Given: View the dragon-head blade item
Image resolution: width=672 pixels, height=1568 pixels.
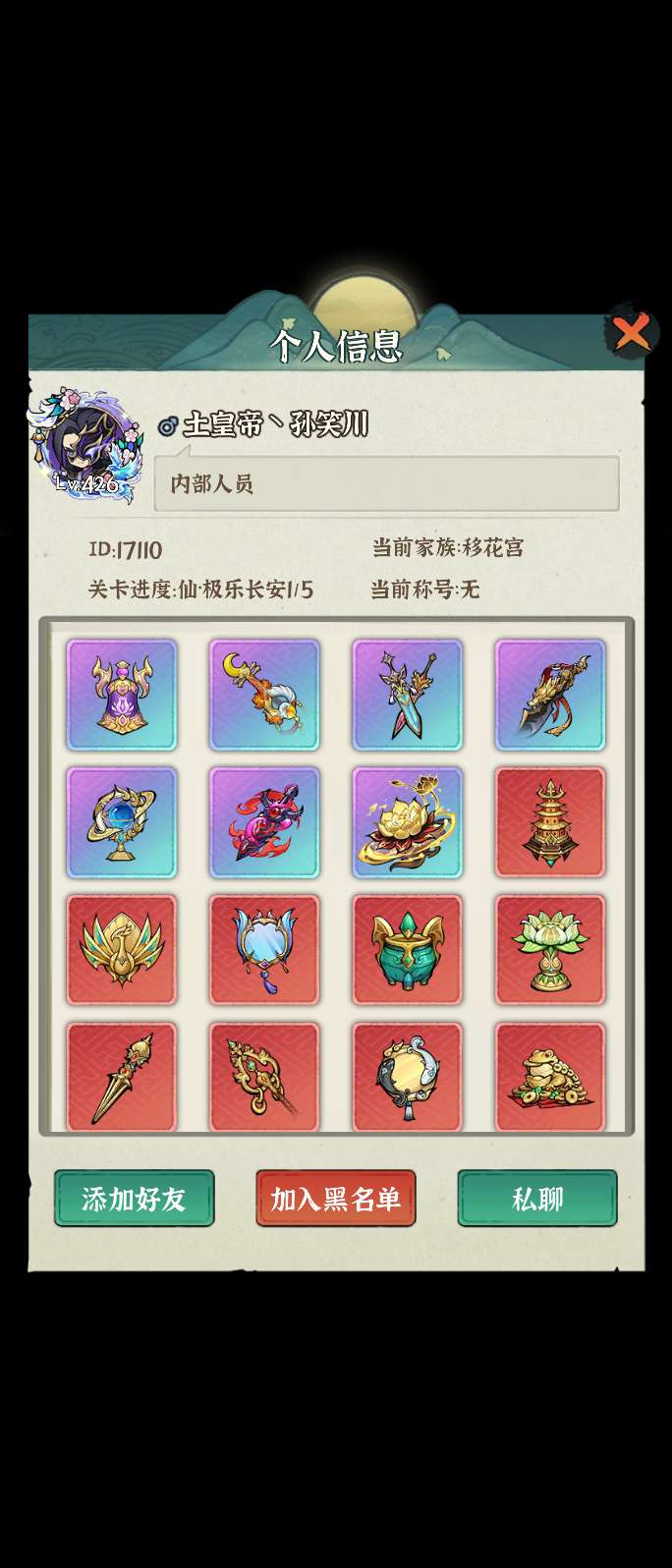Looking at the screenshot, I should click(550, 695).
